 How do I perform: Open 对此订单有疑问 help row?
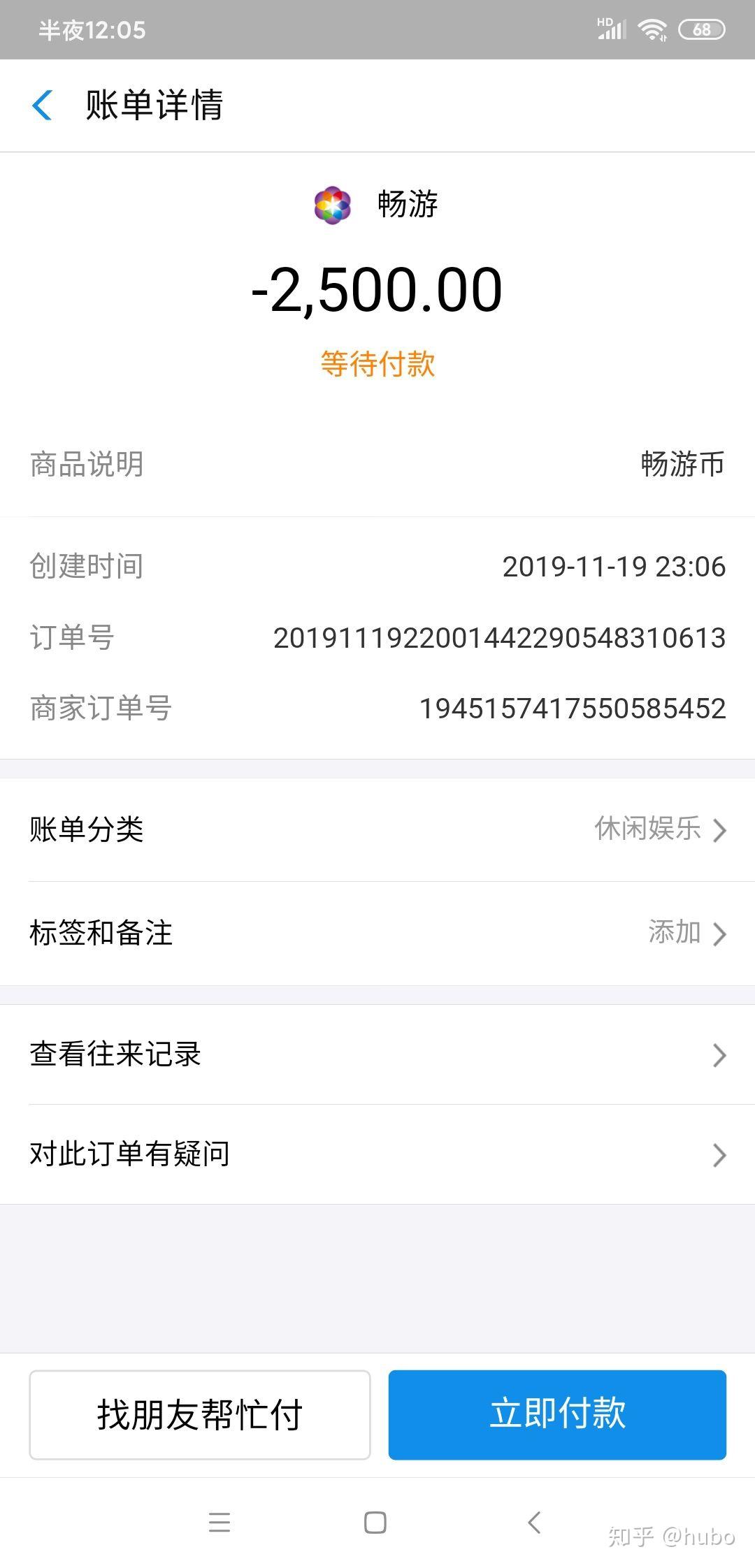(377, 1154)
